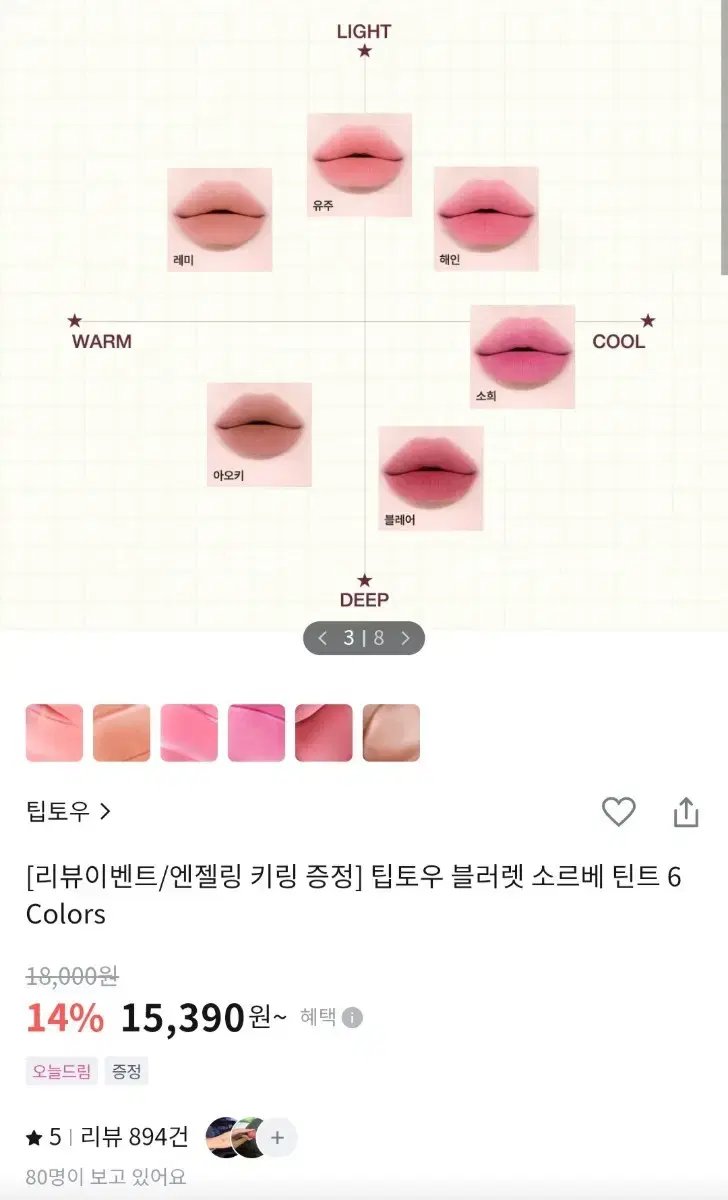The image size is (728, 1200).
Task: Click the left arrow on image carousel
Action: pos(322,637)
